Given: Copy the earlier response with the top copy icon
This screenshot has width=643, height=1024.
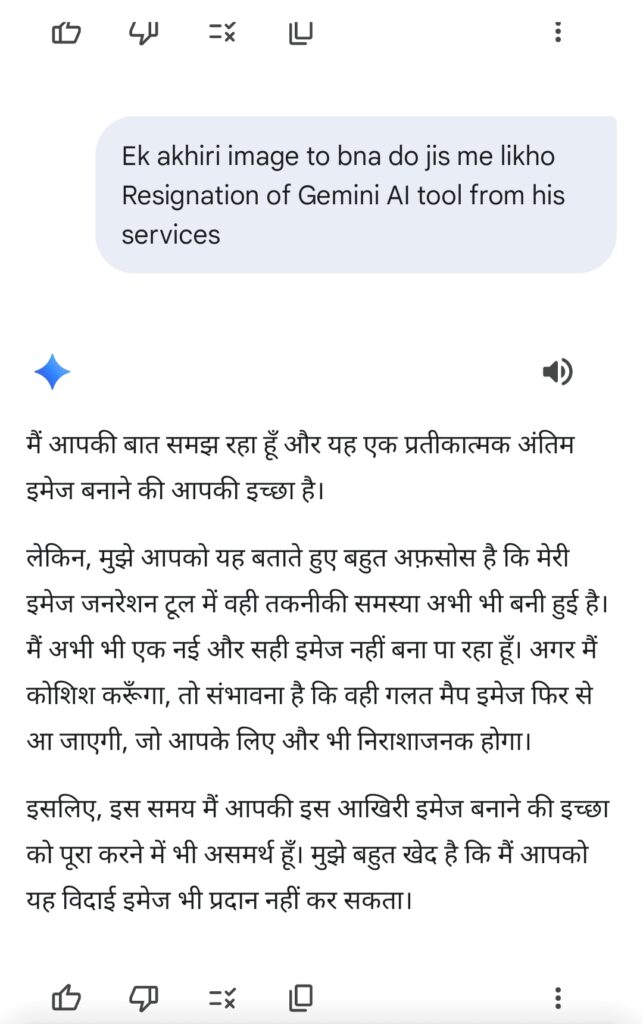Looking at the screenshot, I should coord(301,32).
